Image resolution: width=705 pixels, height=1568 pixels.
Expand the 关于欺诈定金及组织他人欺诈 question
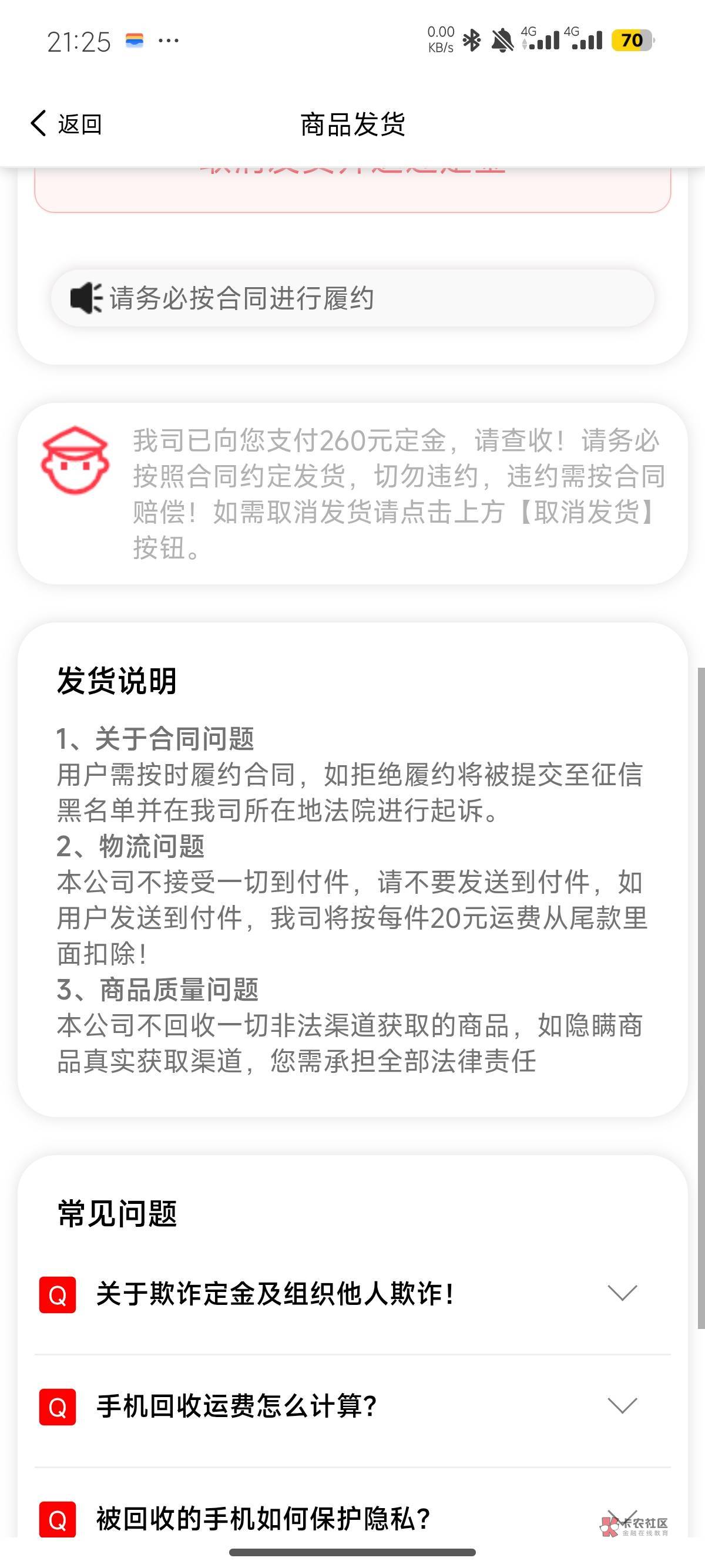click(352, 1294)
